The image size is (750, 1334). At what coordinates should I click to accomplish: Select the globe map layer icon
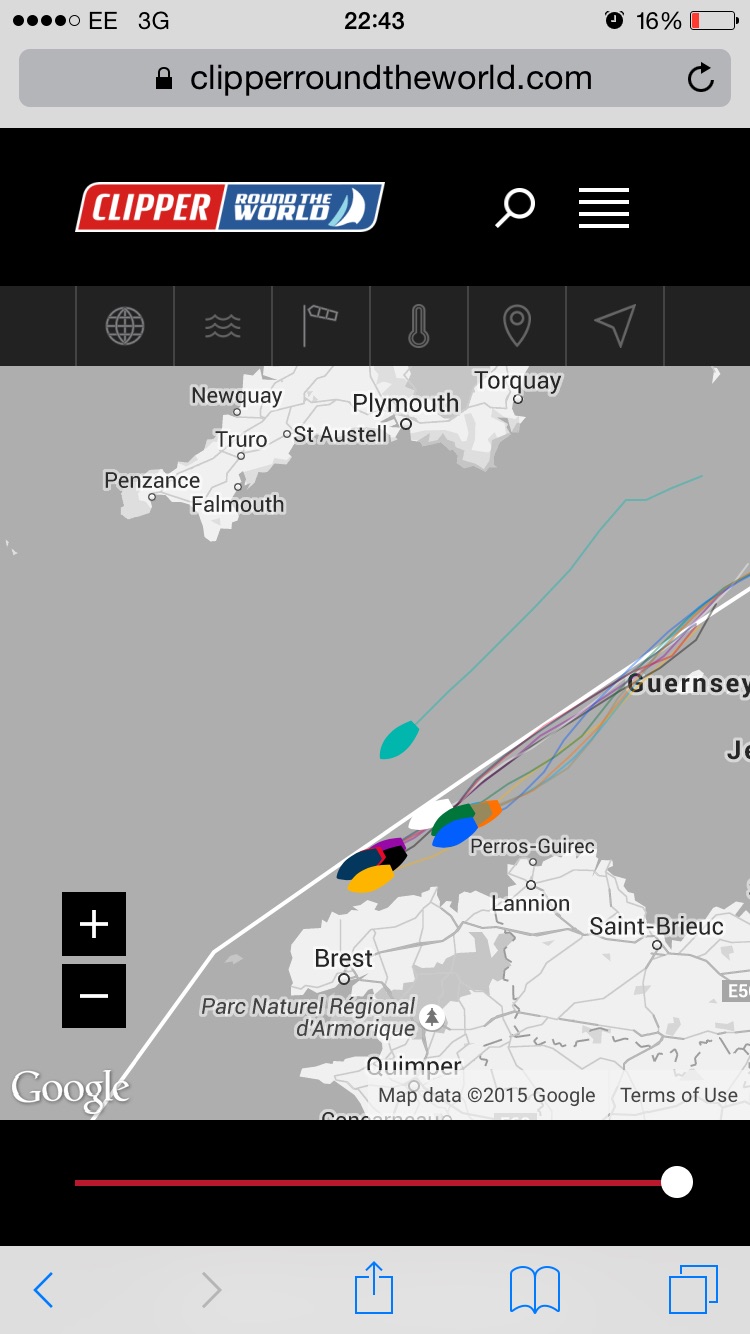[125, 326]
